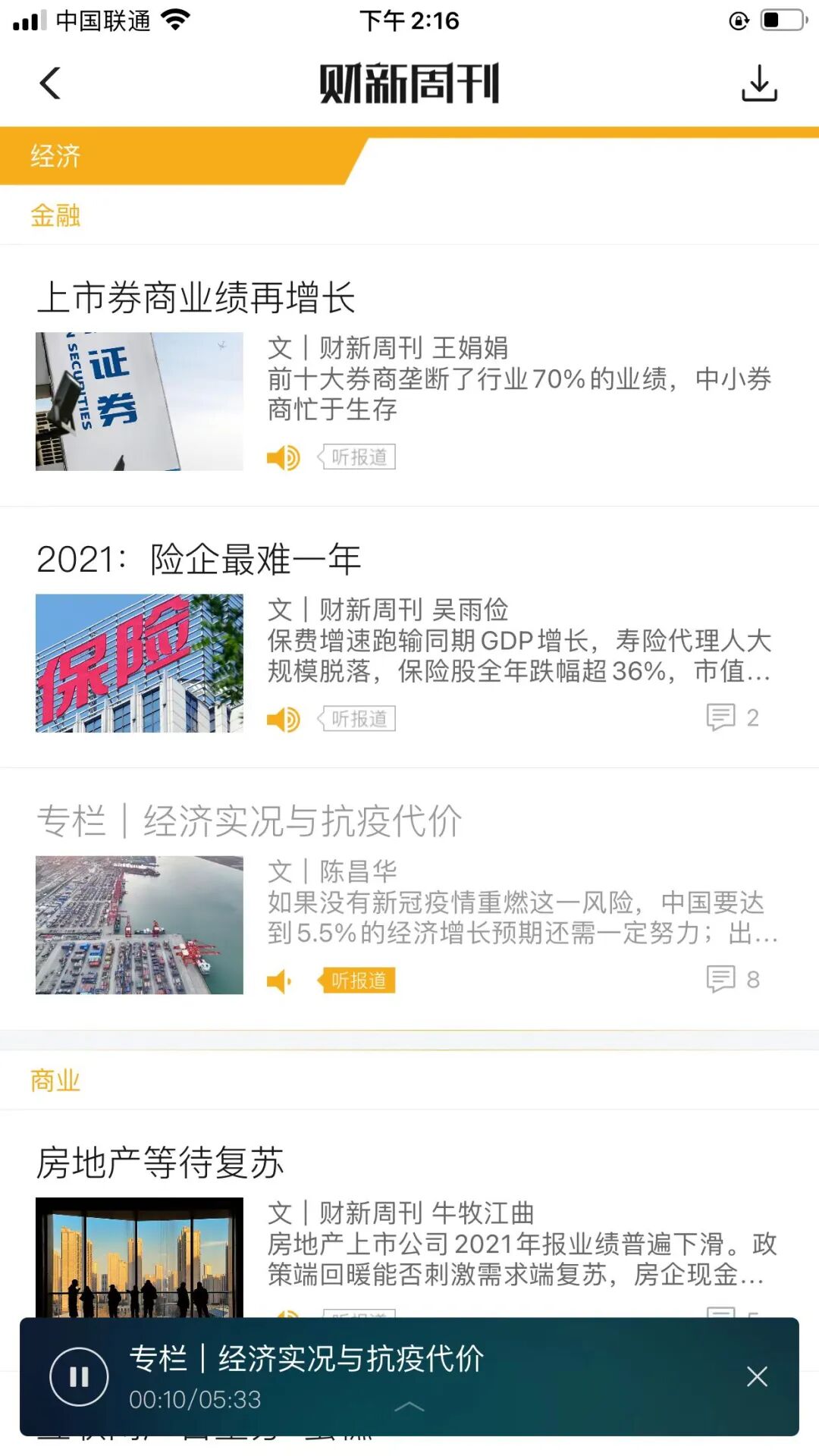Pause the audio playback in the player bar
Image resolution: width=819 pixels, height=1456 pixels.
coord(79,1376)
